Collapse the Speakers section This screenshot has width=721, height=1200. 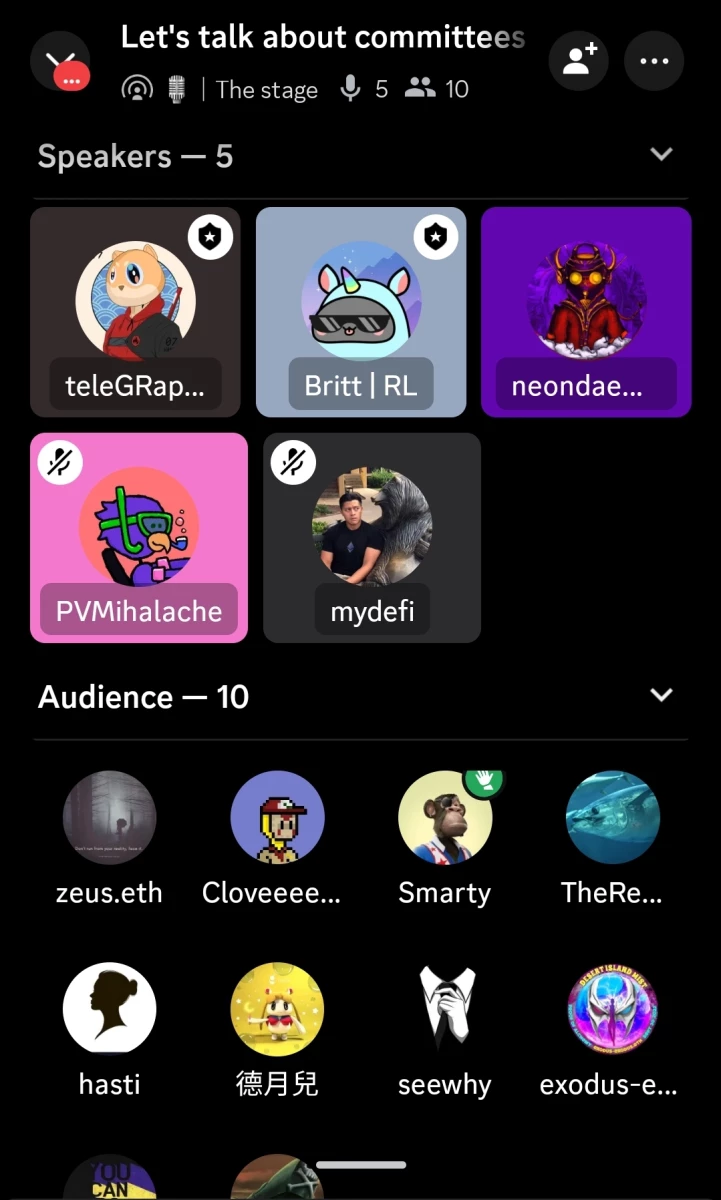[x=661, y=155]
